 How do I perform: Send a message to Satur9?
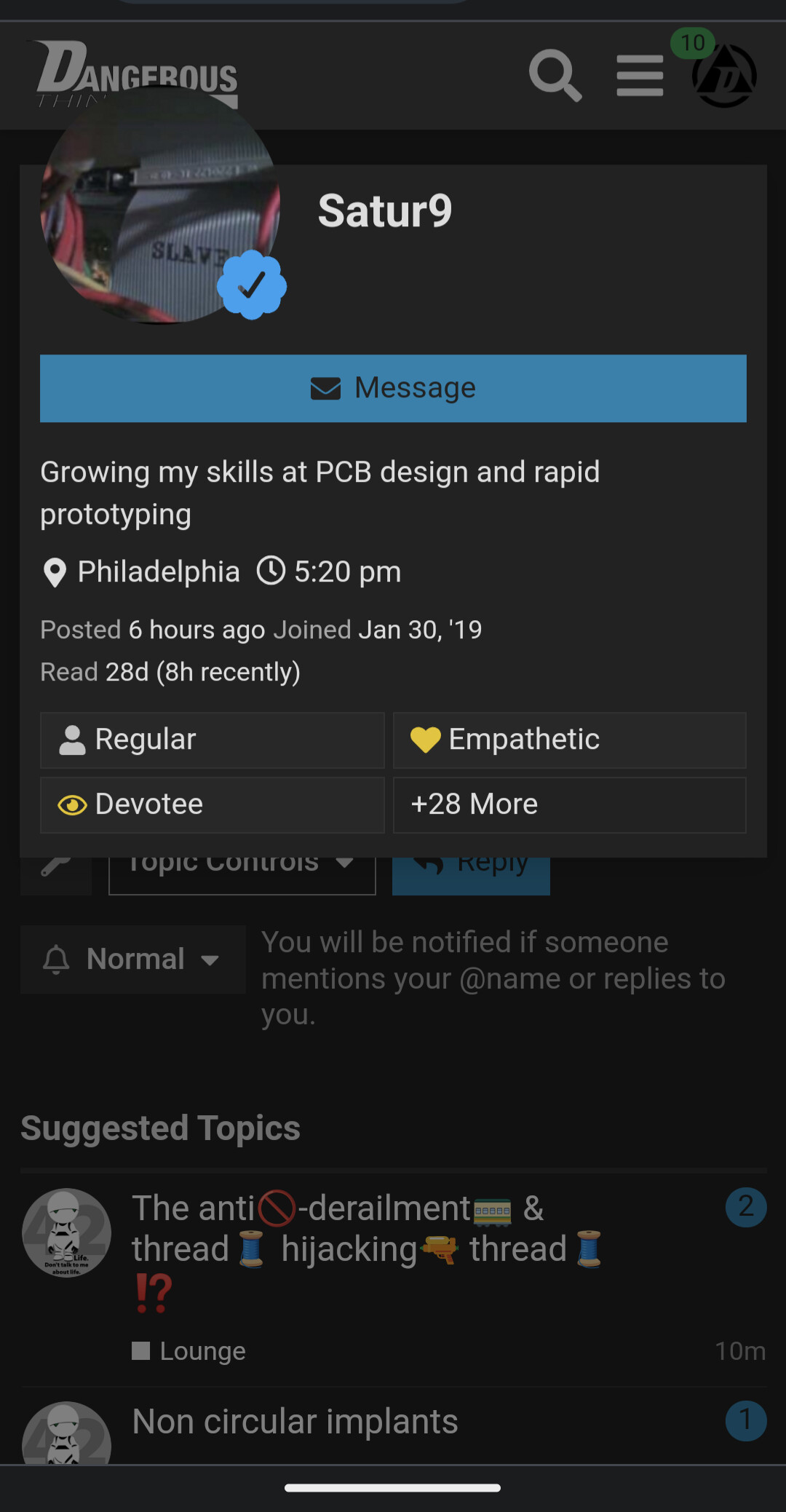(393, 388)
